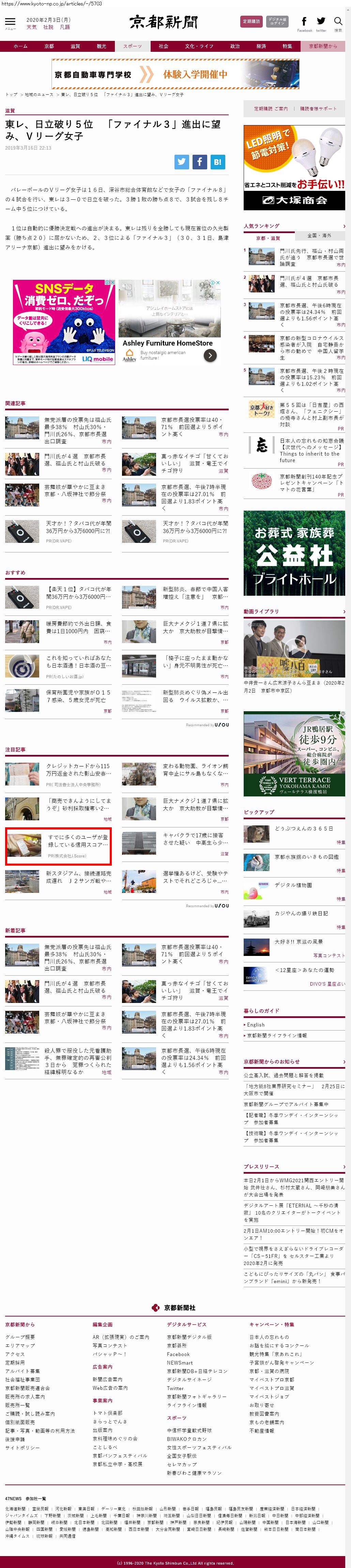Open the English link in 暮らしのガイド
The width and height of the screenshot is (351, 1568).
point(256,1025)
